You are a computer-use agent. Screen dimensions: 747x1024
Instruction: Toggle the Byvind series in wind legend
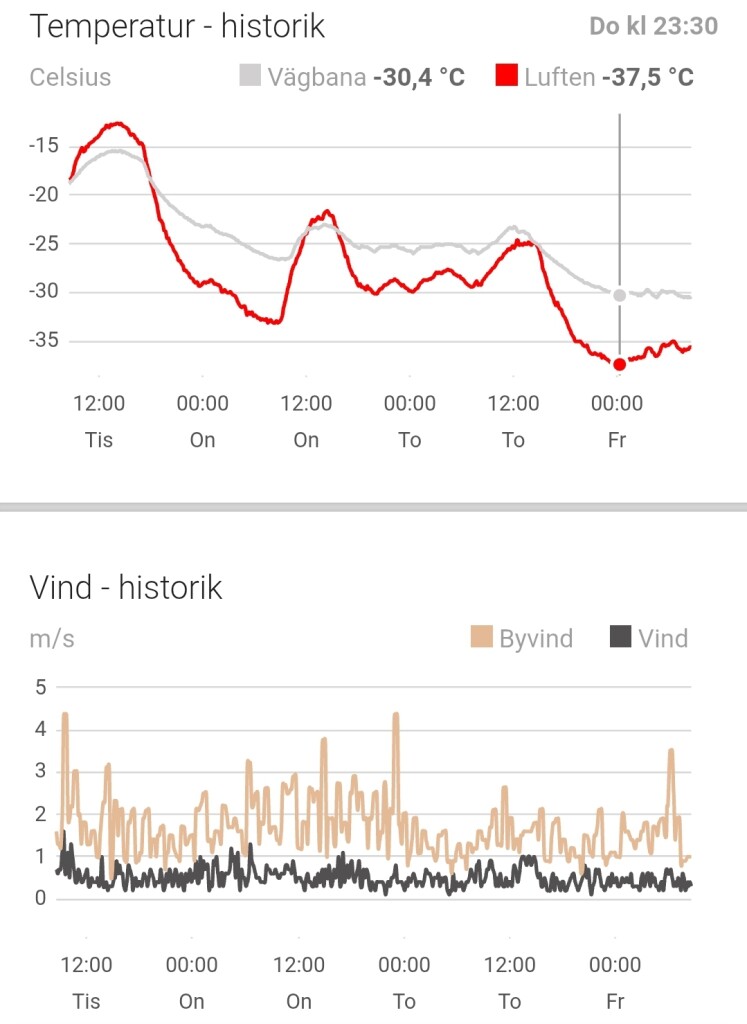tap(522, 638)
